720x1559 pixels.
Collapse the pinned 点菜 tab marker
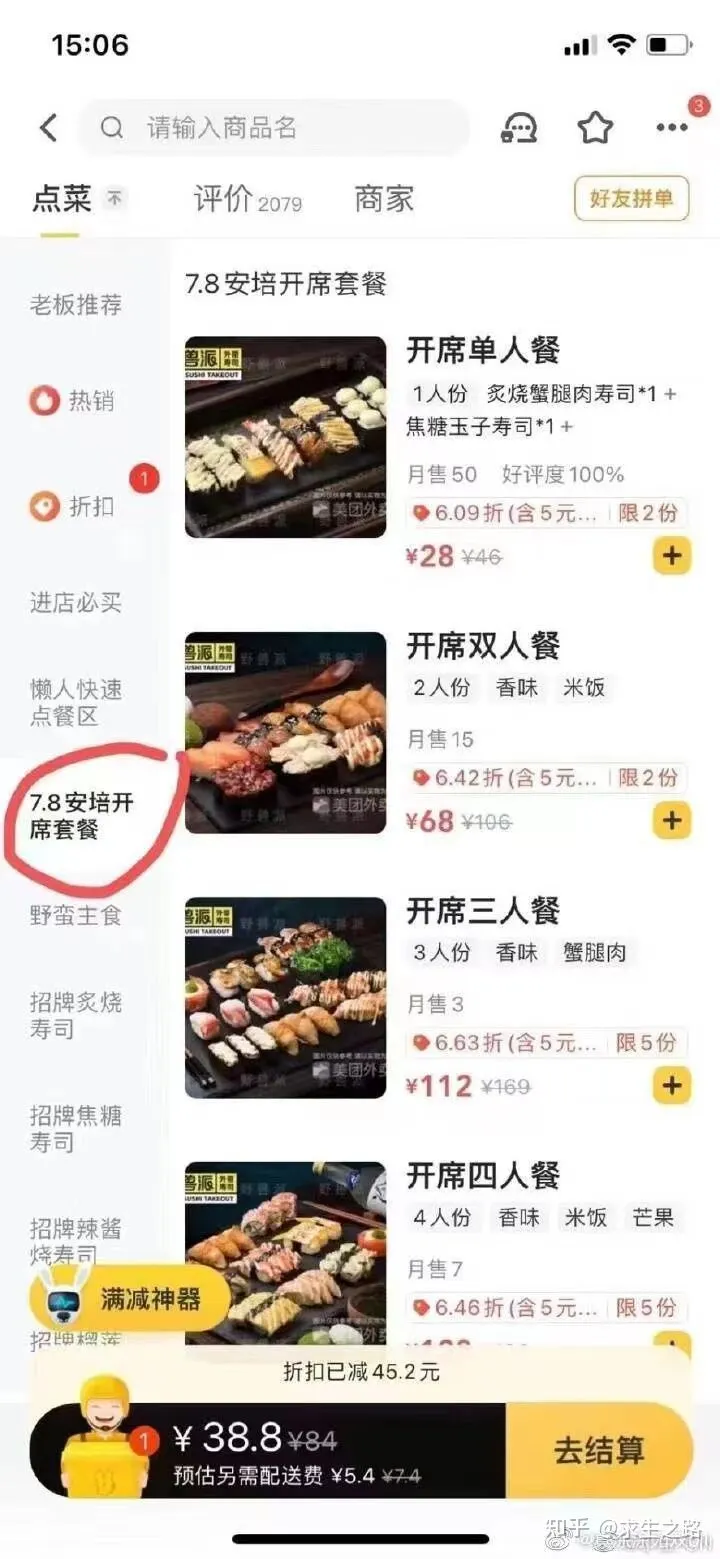click(x=114, y=198)
